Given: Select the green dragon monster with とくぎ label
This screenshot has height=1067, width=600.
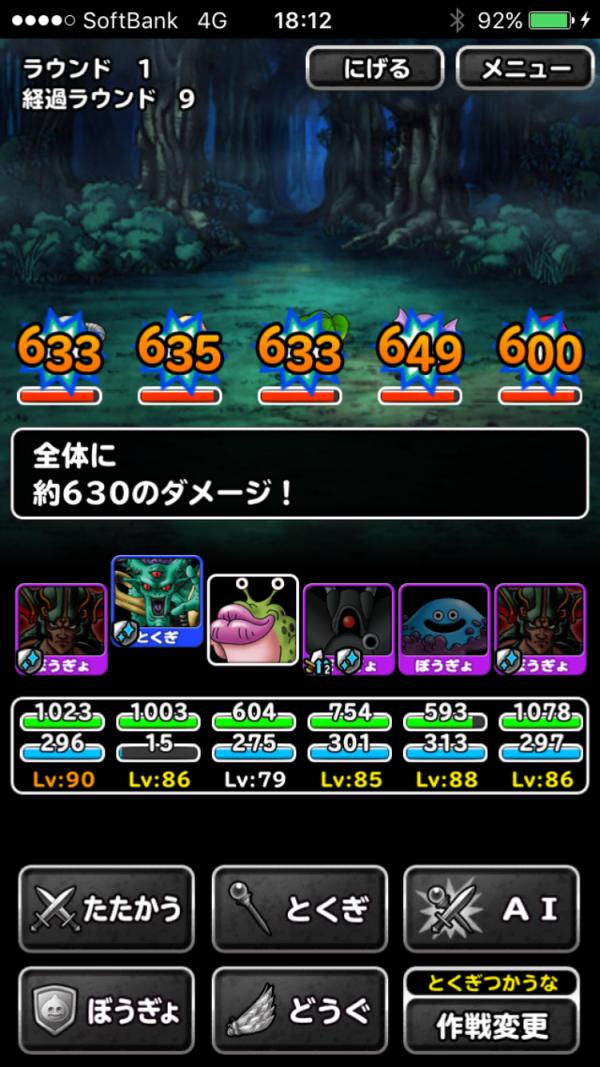Looking at the screenshot, I should 157,600.
